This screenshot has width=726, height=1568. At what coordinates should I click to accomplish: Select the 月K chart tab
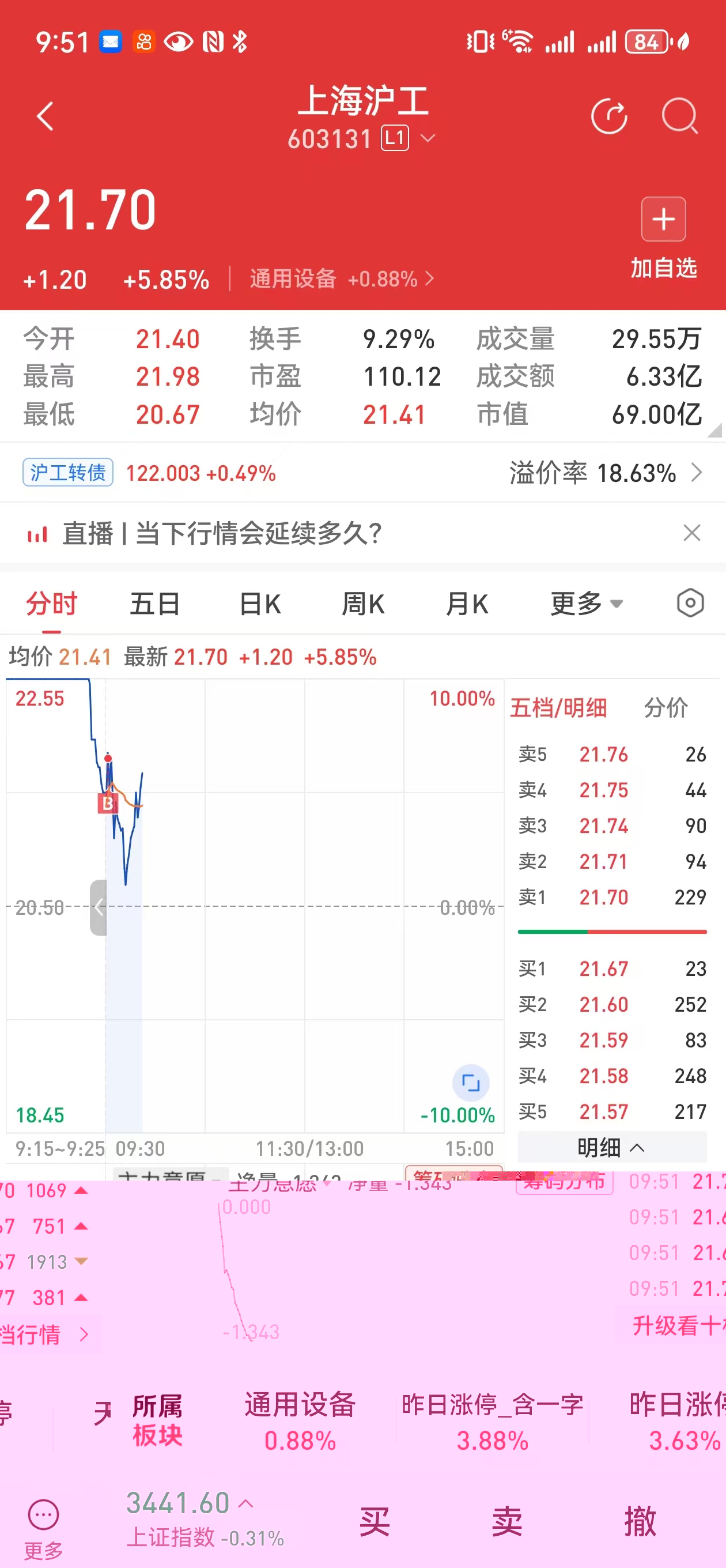[x=467, y=604]
